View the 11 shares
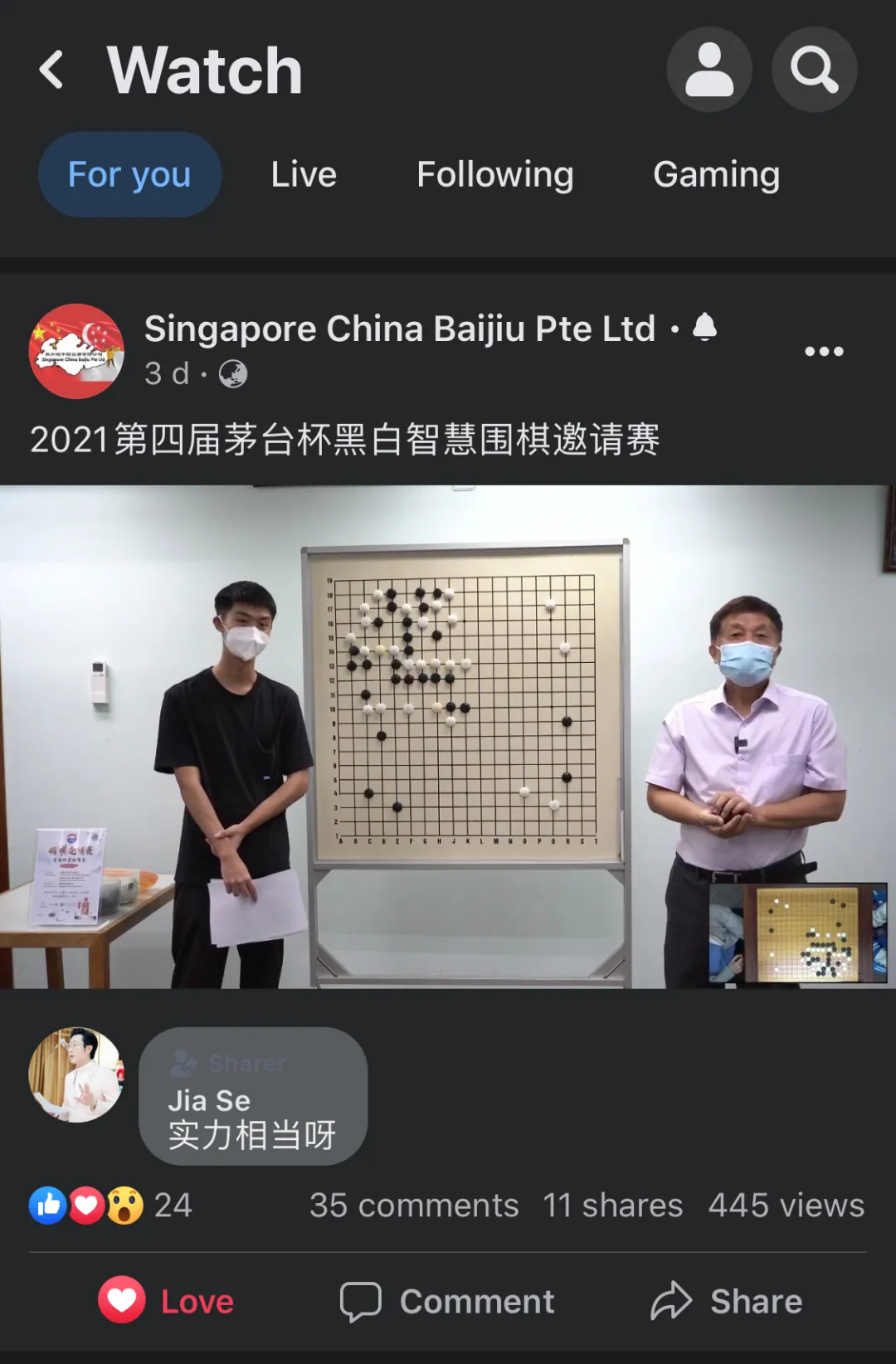Screen dimensions: 896x1364 tap(612, 1206)
